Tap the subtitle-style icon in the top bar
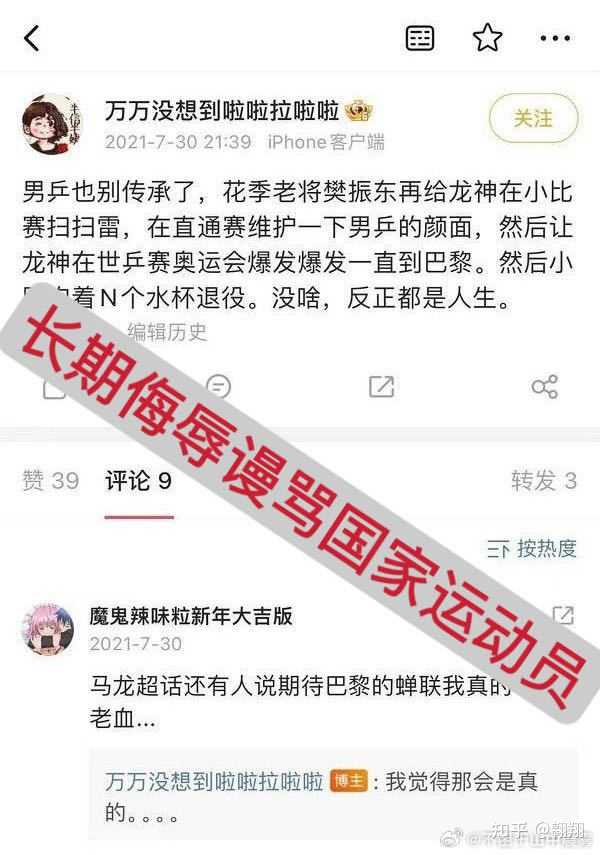This screenshot has height=855, width=600. pyautogui.click(x=420, y=39)
